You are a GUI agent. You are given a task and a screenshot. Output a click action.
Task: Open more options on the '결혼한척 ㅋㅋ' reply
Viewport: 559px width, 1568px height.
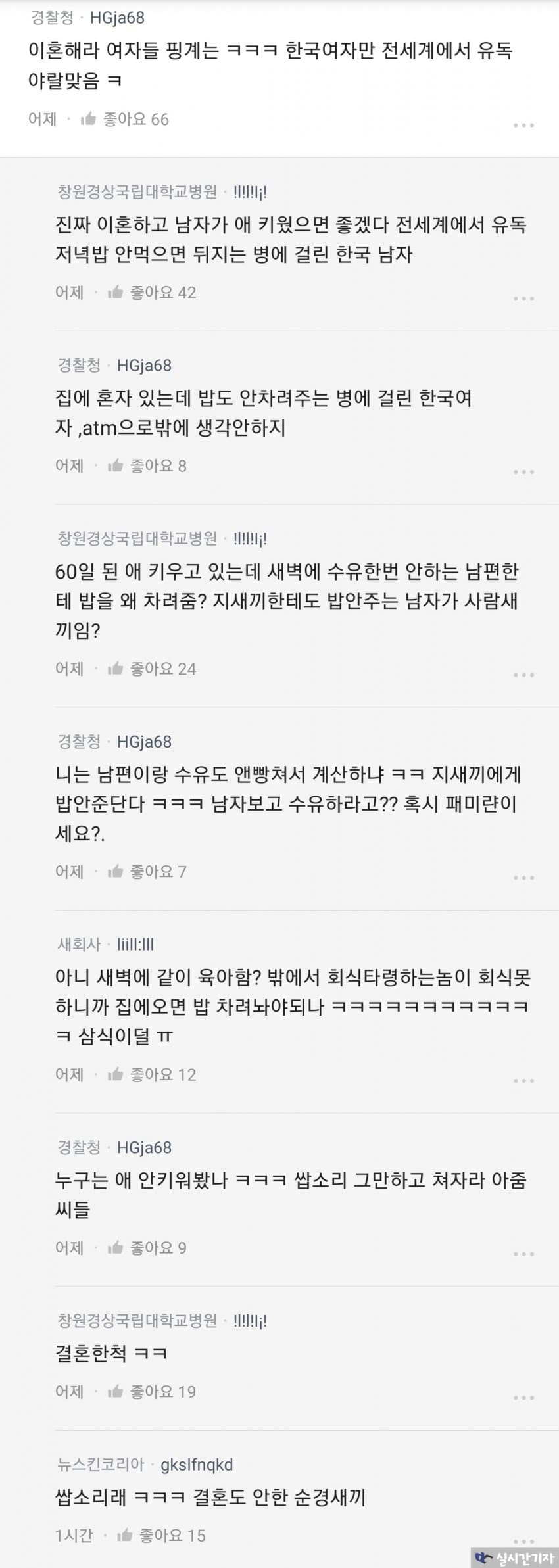point(523,1398)
